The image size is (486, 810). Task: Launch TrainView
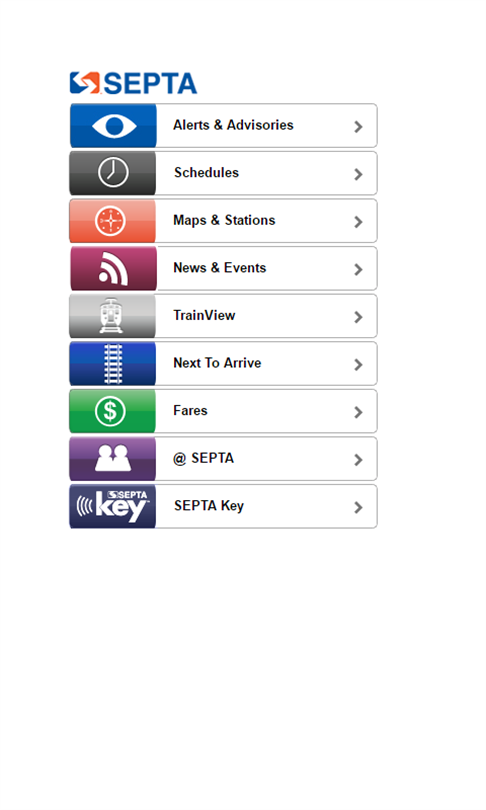[x=223, y=316]
